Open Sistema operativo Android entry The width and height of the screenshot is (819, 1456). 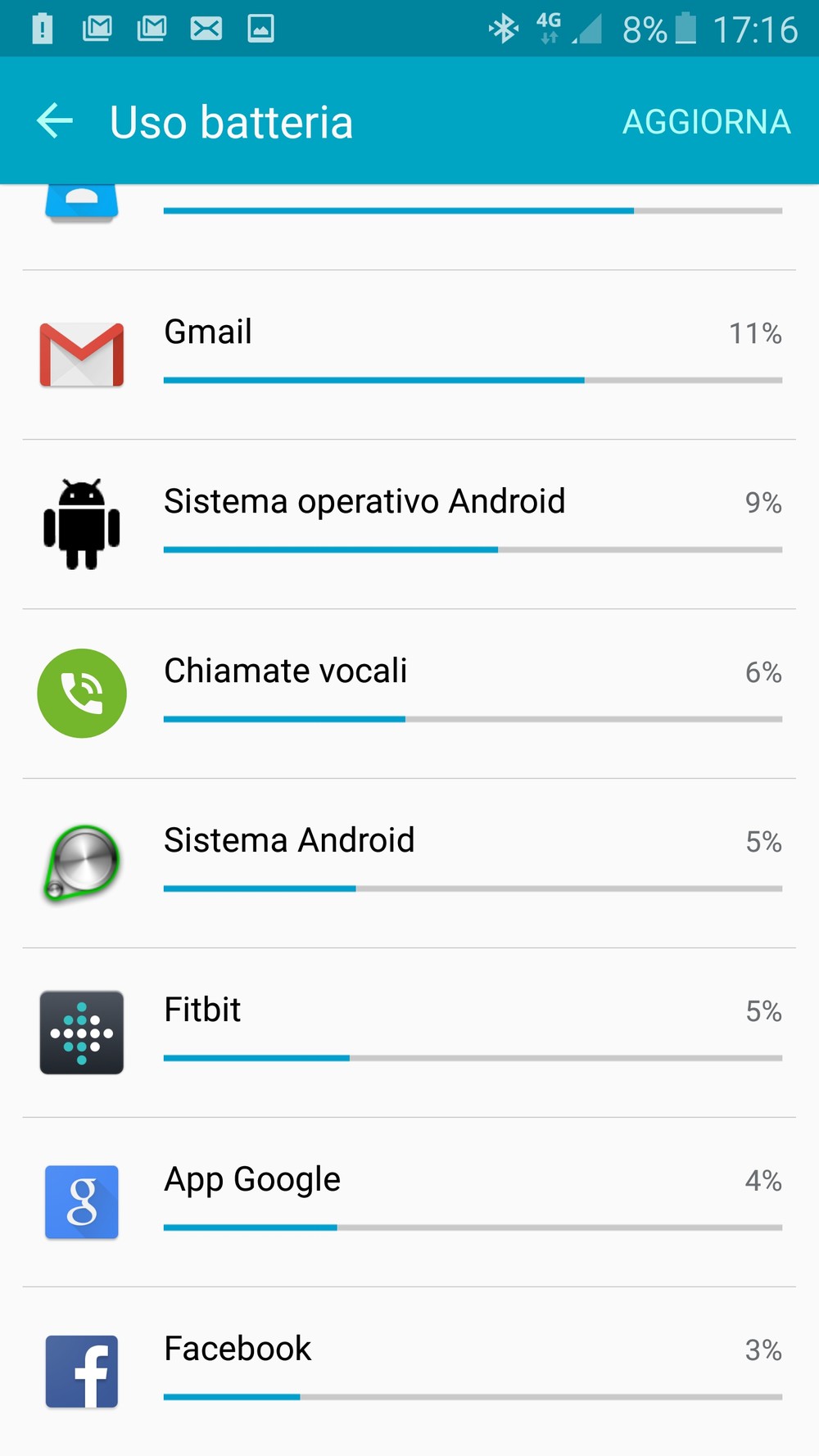(x=409, y=524)
